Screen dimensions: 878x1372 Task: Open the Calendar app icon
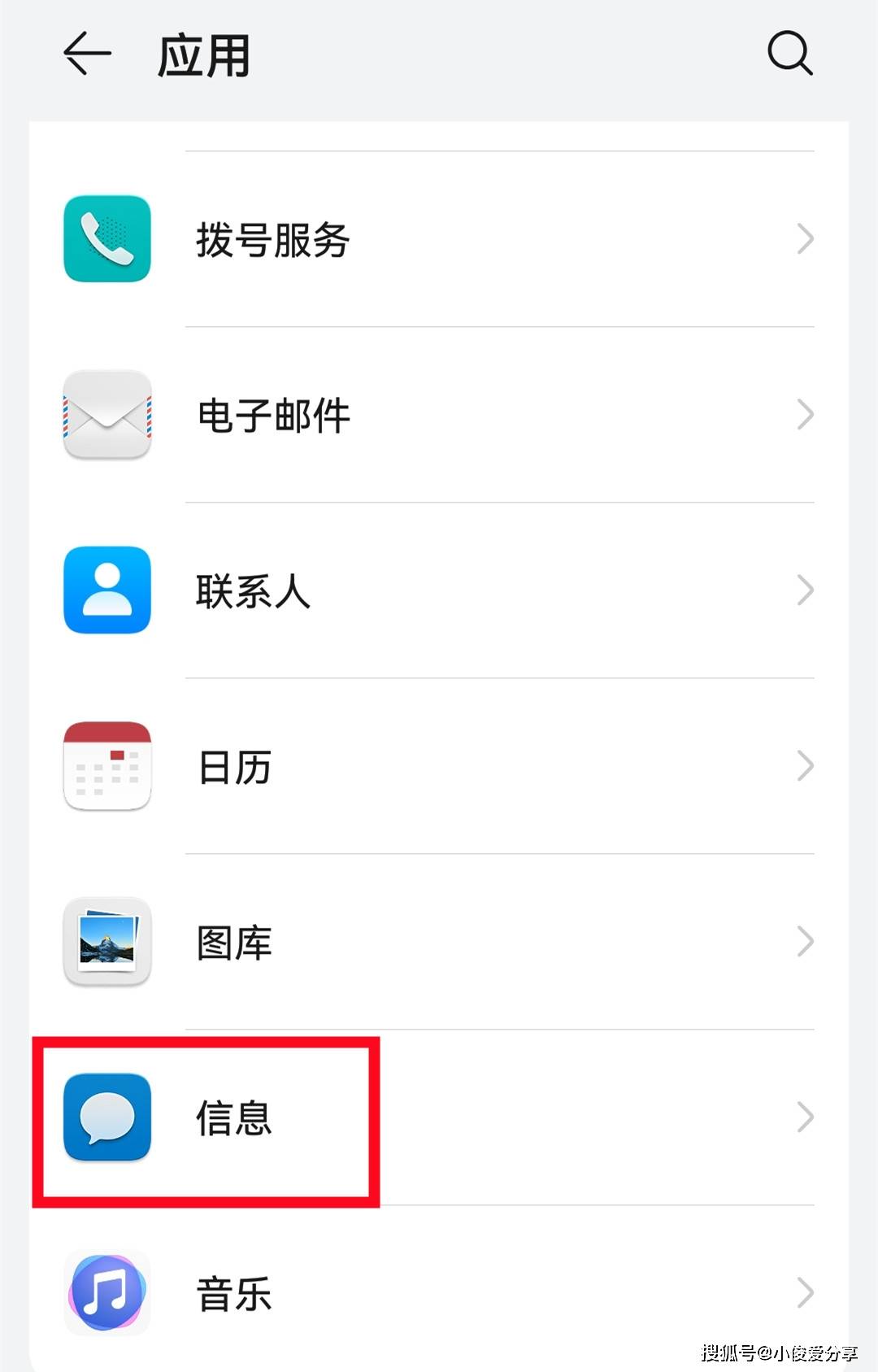106,766
